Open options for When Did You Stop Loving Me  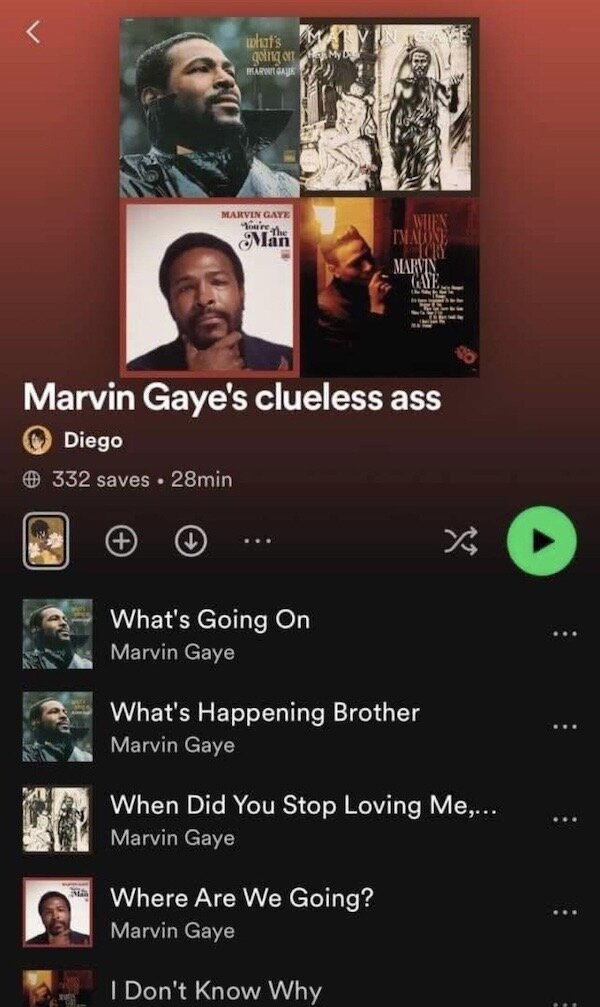[x=564, y=819]
